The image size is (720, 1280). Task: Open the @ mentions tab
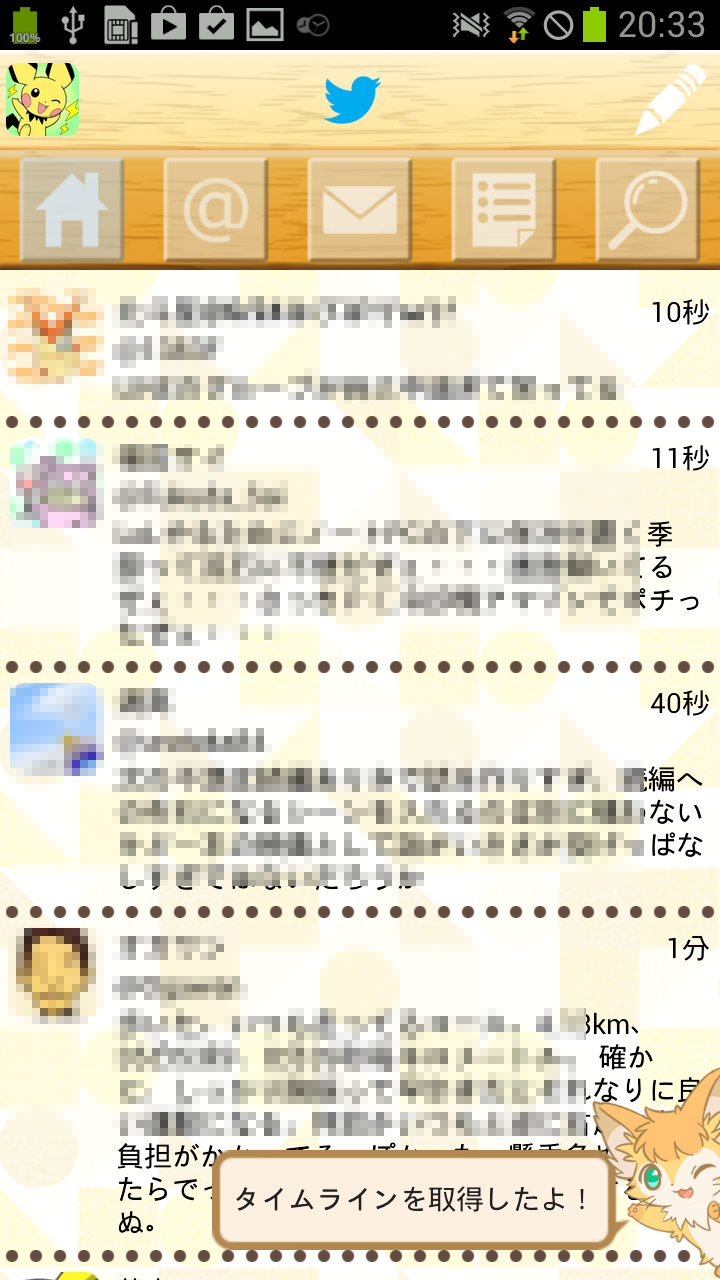[x=216, y=210]
